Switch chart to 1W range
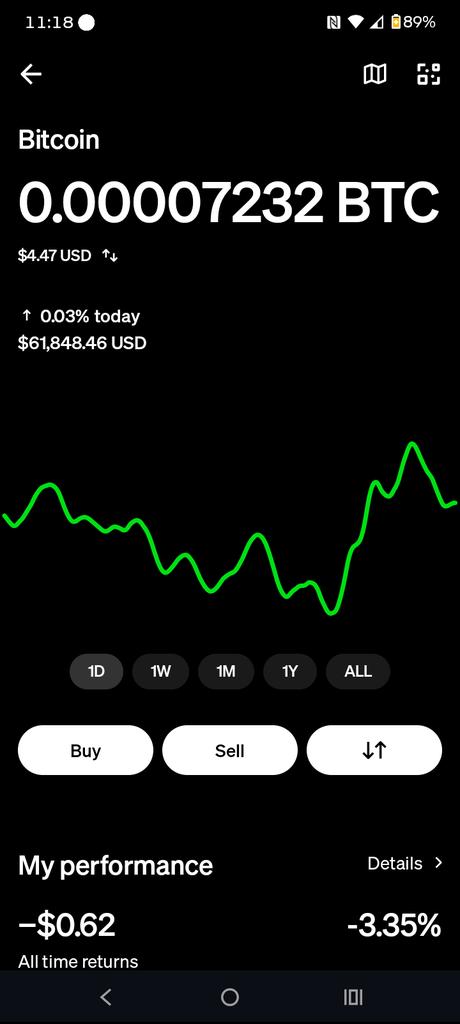460x1024 pixels. [x=160, y=671]
